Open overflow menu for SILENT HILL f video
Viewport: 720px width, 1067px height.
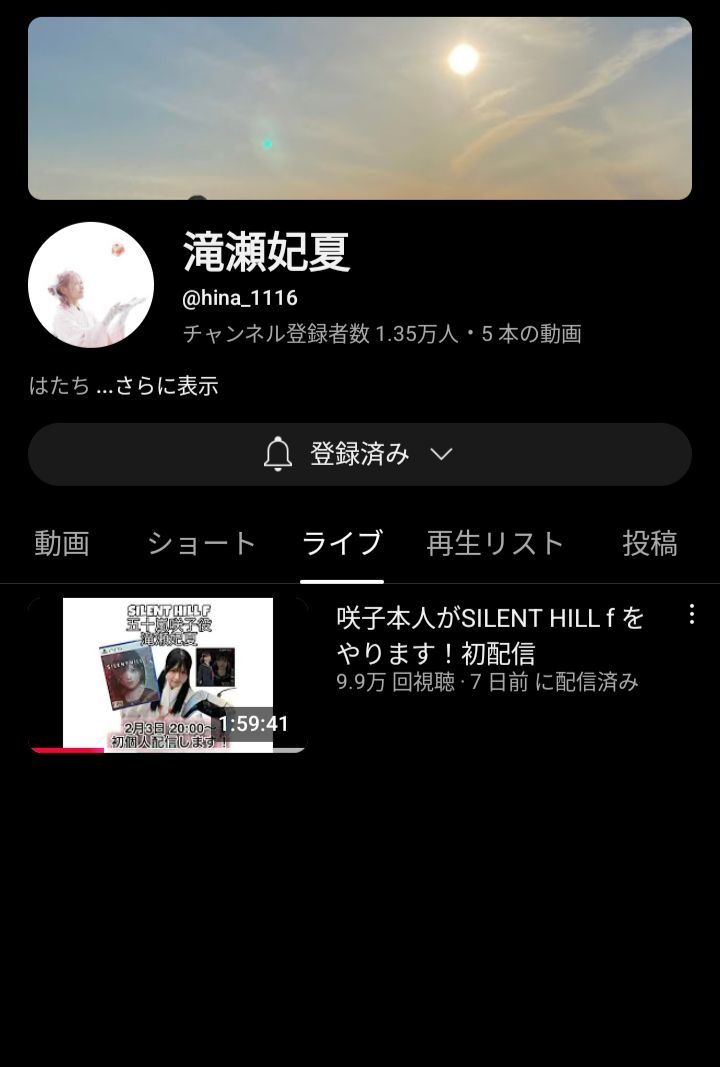[691, 615]
